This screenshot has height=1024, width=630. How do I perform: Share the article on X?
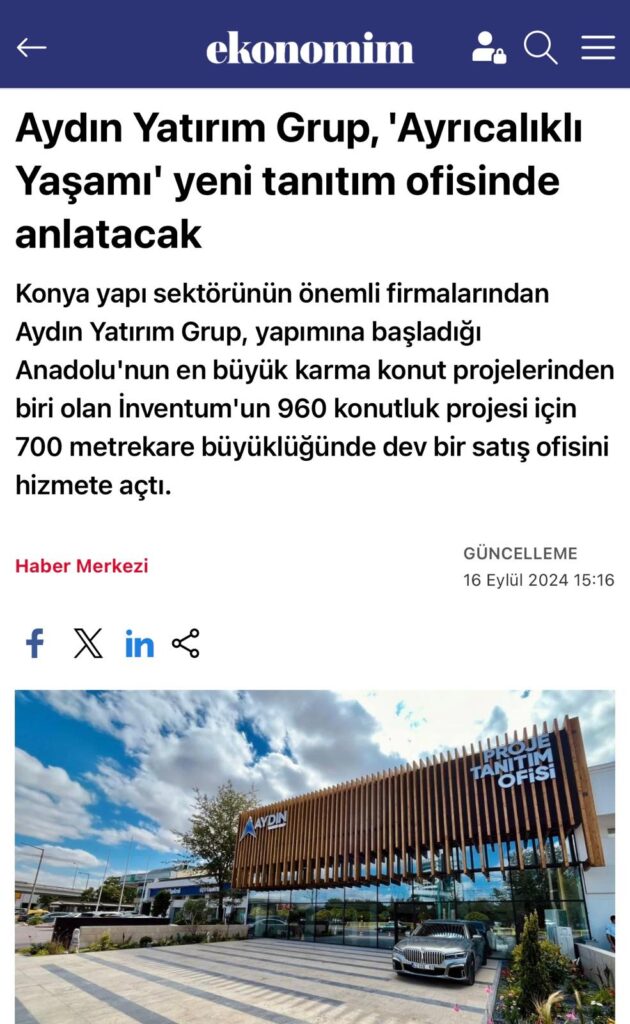(x=88, y=643)
